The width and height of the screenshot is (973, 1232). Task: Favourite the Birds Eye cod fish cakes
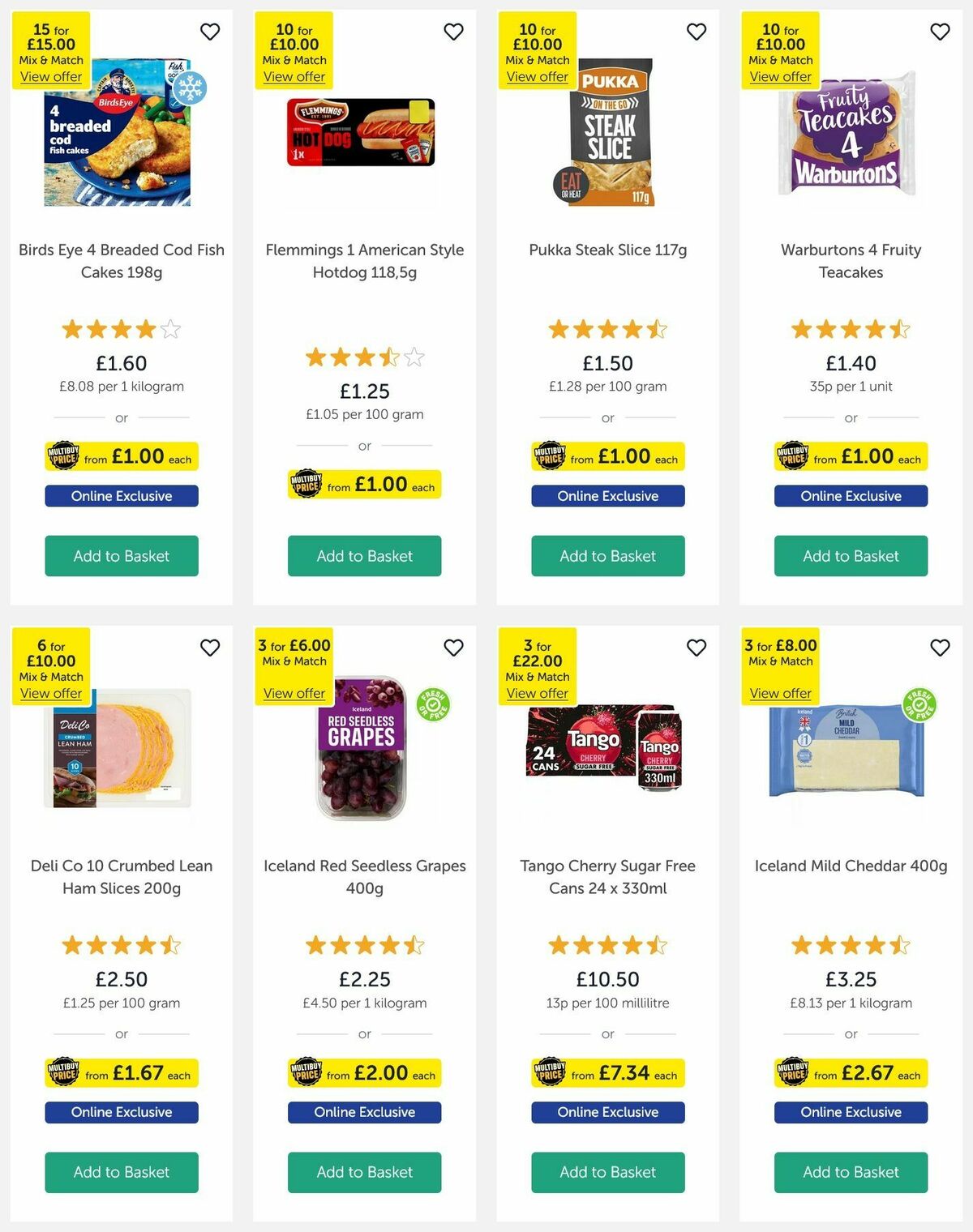click(210, 32)
